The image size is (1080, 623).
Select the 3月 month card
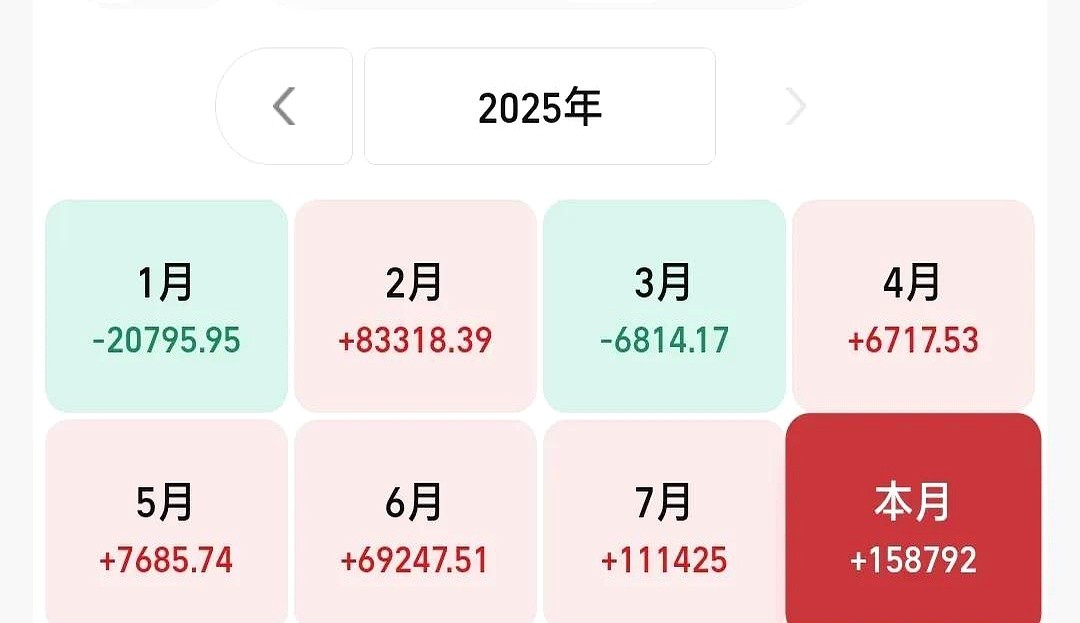tap(664, 306)
